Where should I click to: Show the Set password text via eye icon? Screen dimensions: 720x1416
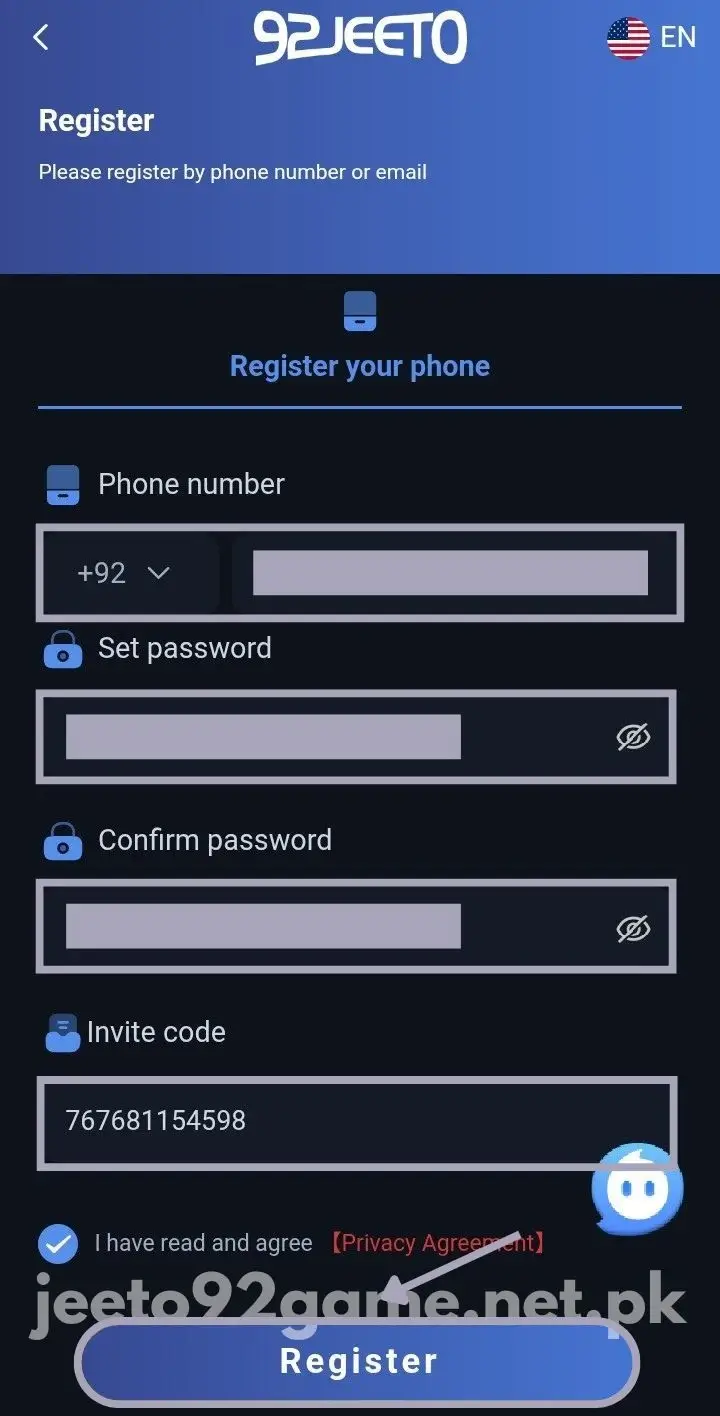pyautogui.click(x=633, y=737)
